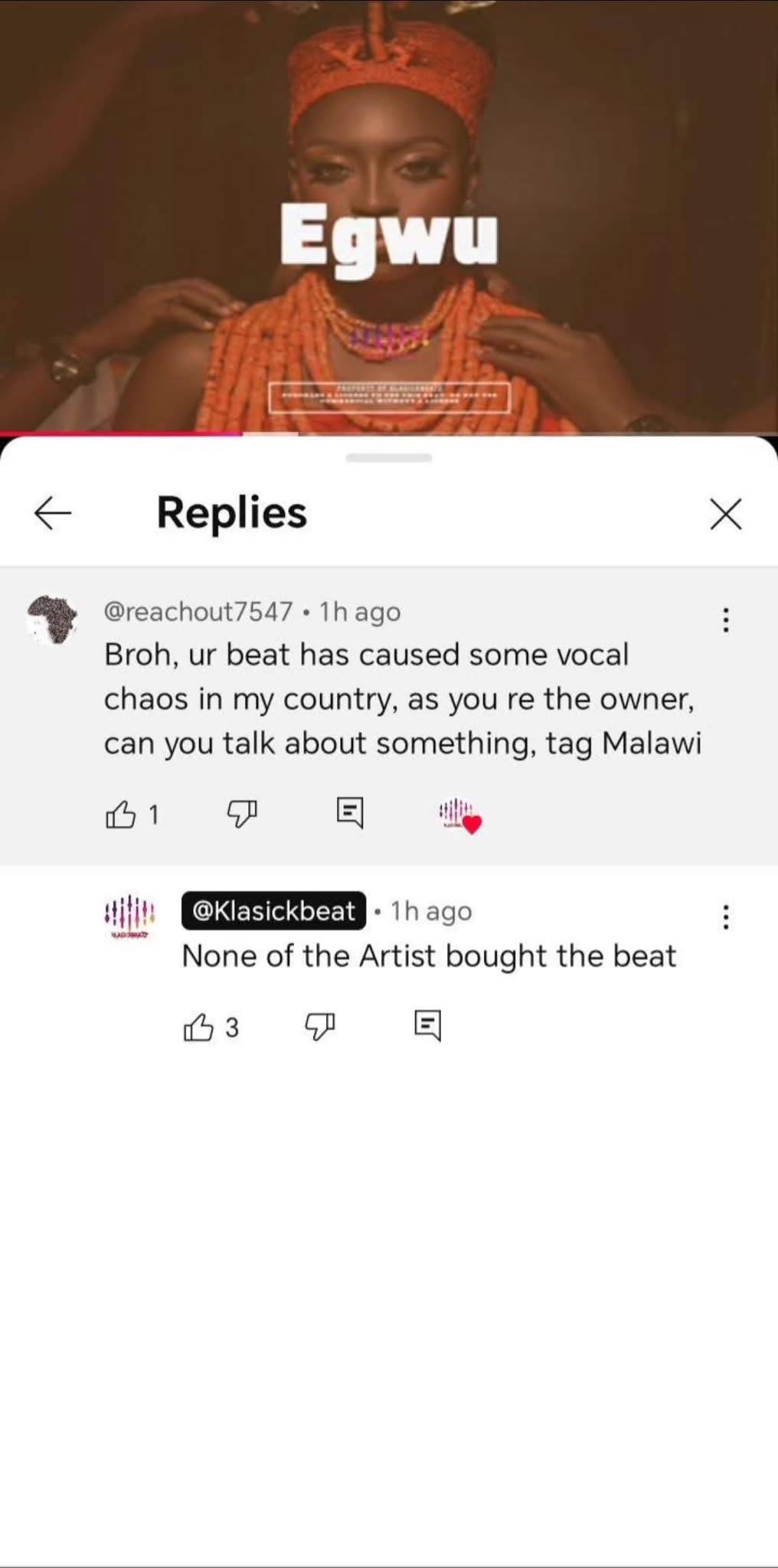Reply to @reachout7547's comment
This screenshot has height=1568, width=778.
point(351,813)
